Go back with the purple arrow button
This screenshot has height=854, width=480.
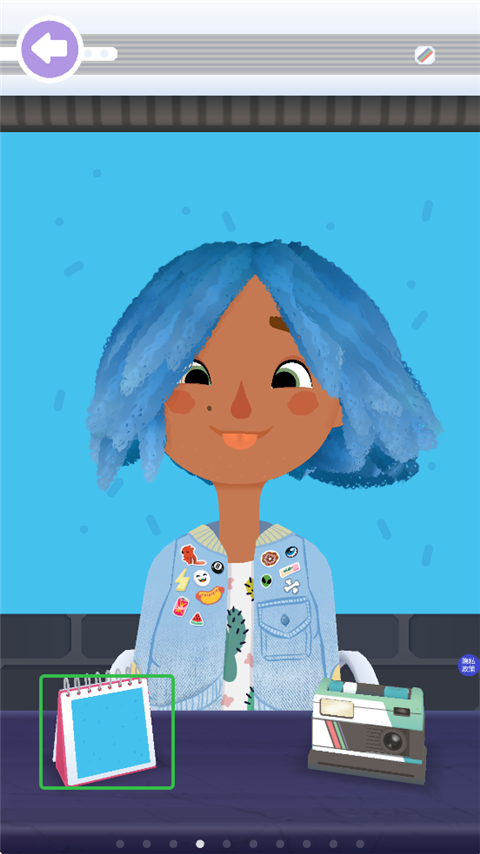tap(50, 49)
